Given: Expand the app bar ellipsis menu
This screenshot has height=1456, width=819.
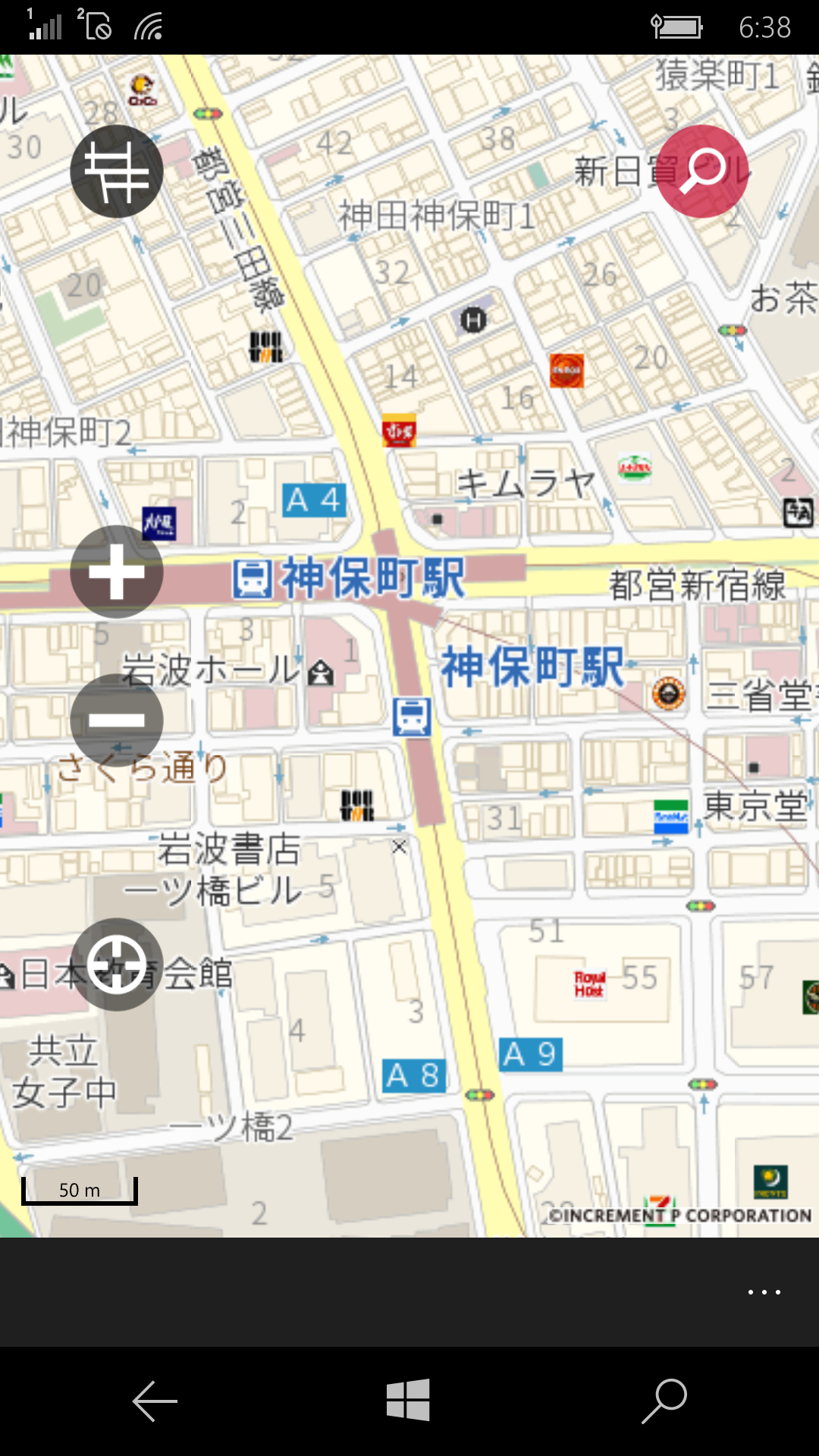Looking at the screenshot, I should 764,1291.
